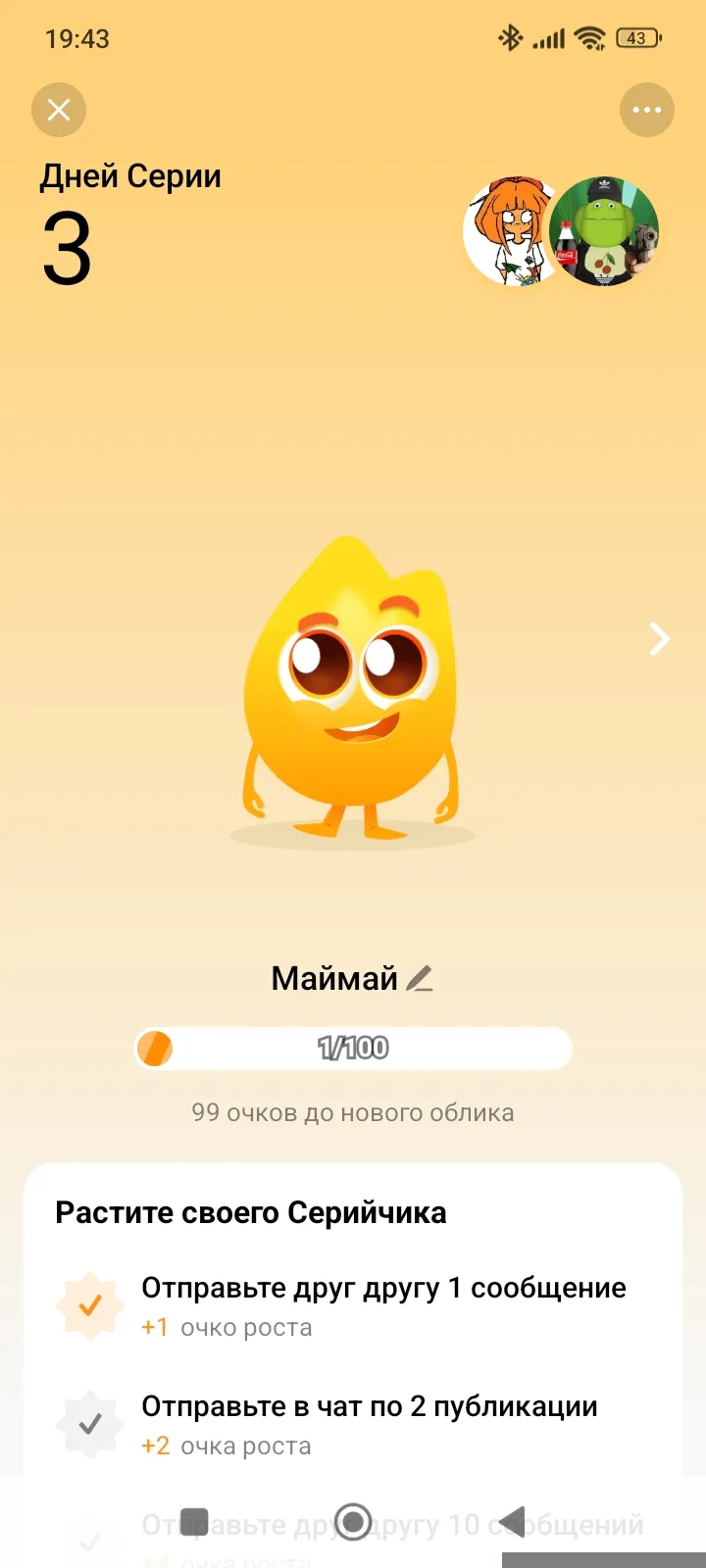Viewport: 706px width, 1568px height.
Task: Show the next pet look arrow
Action: coord(660,639)
